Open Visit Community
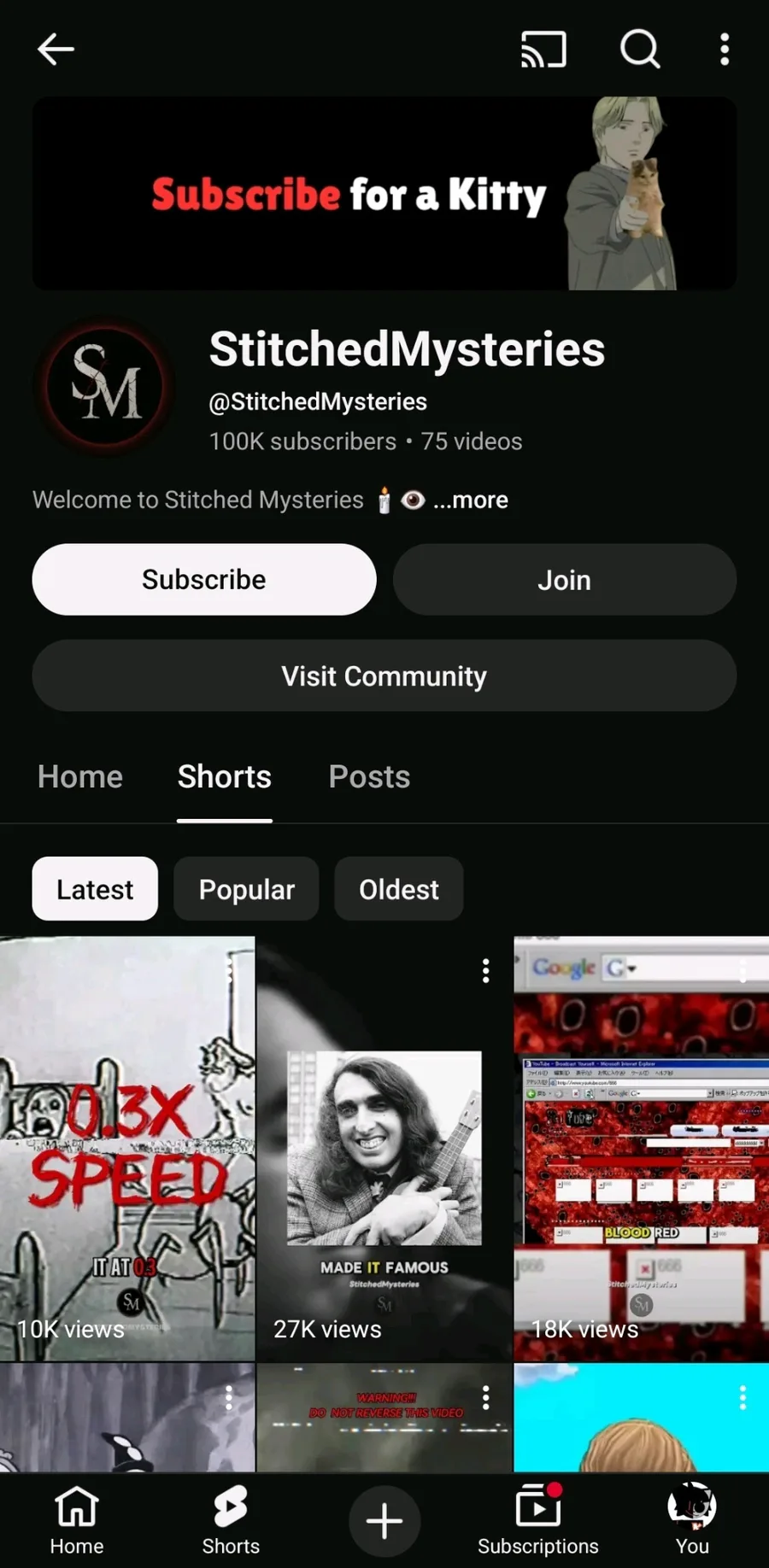This screenshot has height=1568, width=769. point(384,676)
